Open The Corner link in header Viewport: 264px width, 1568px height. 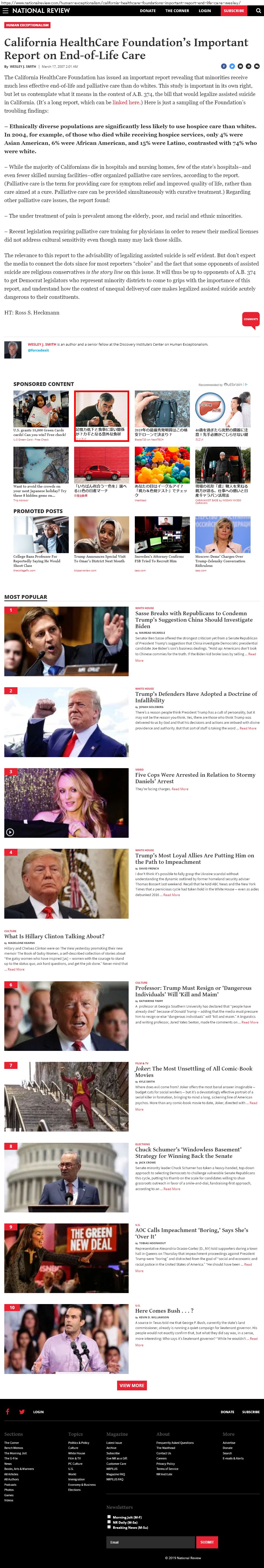(177, 10)
